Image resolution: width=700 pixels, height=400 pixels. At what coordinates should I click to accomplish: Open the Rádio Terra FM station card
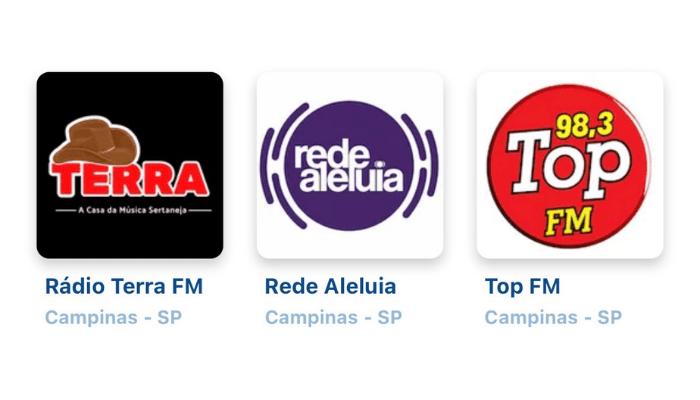pyautogui.click(x=130, y=165)
